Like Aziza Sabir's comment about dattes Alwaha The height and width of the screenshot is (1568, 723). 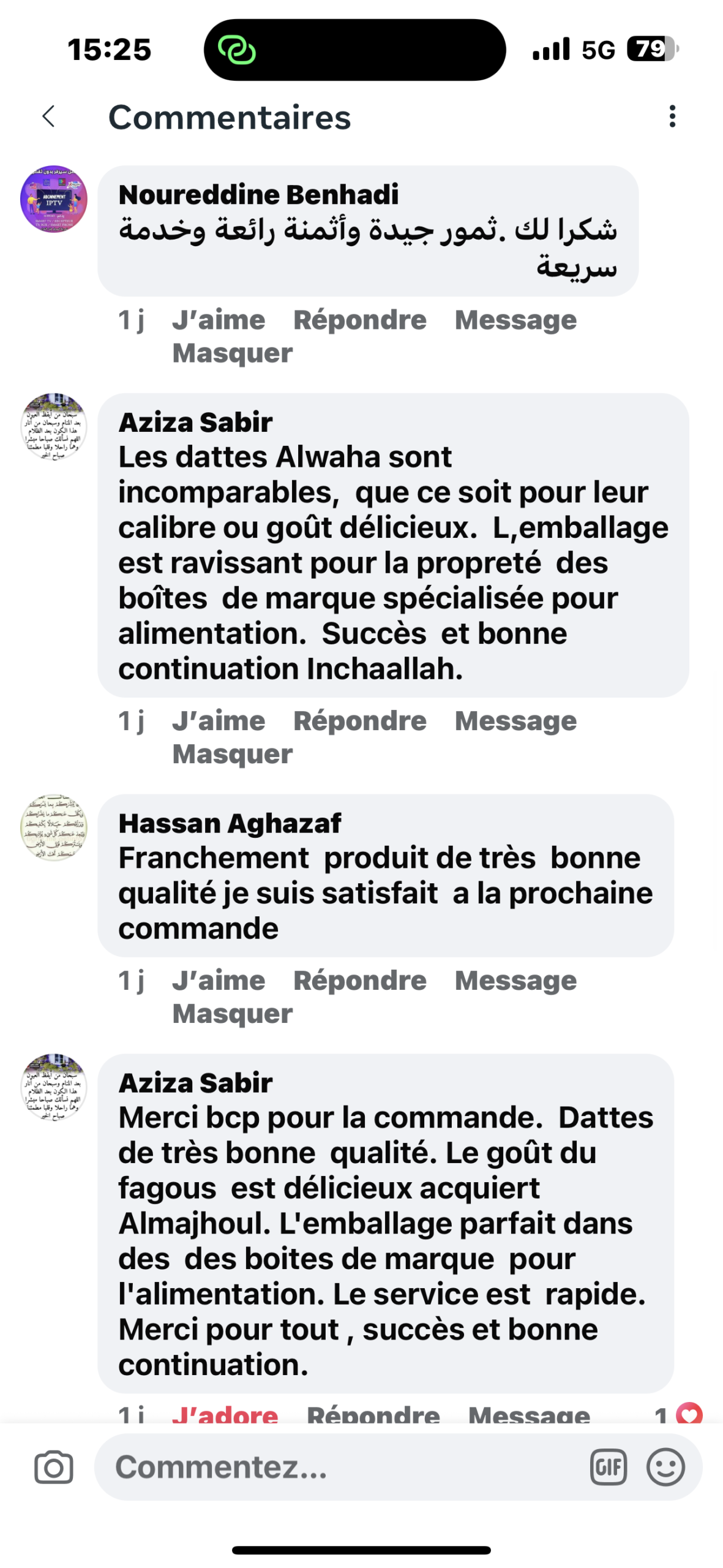coord(219,721)
